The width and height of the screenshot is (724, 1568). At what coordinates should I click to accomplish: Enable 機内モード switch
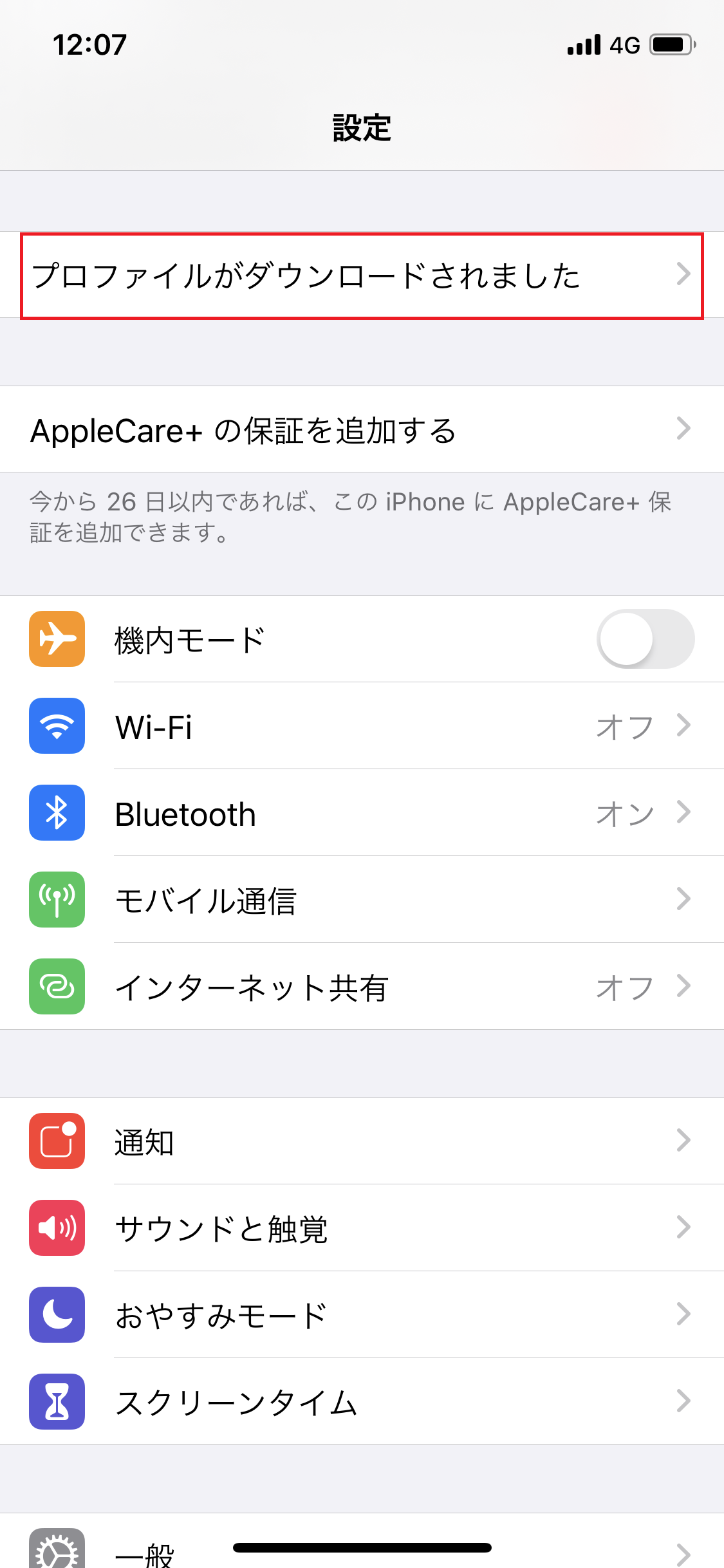(x=645, y=639)
